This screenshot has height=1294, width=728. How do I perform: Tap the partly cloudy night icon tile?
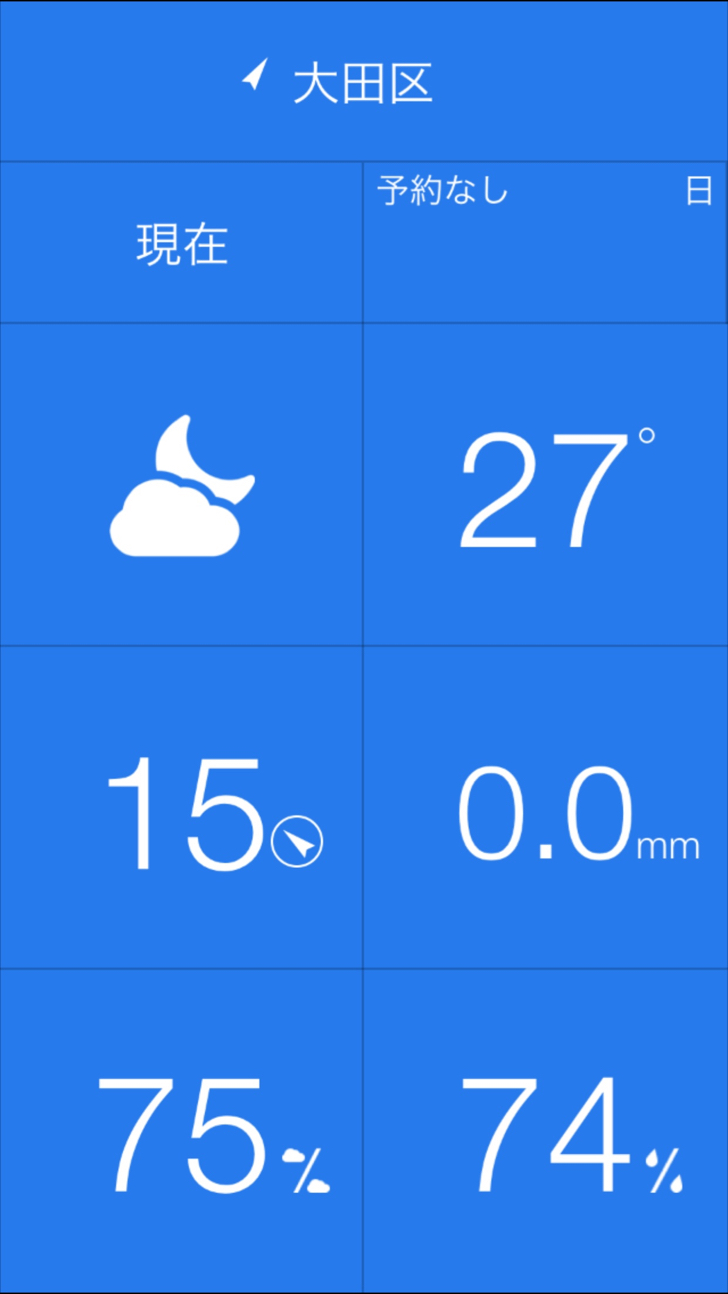pyautogui.click(x=181, y=485)
